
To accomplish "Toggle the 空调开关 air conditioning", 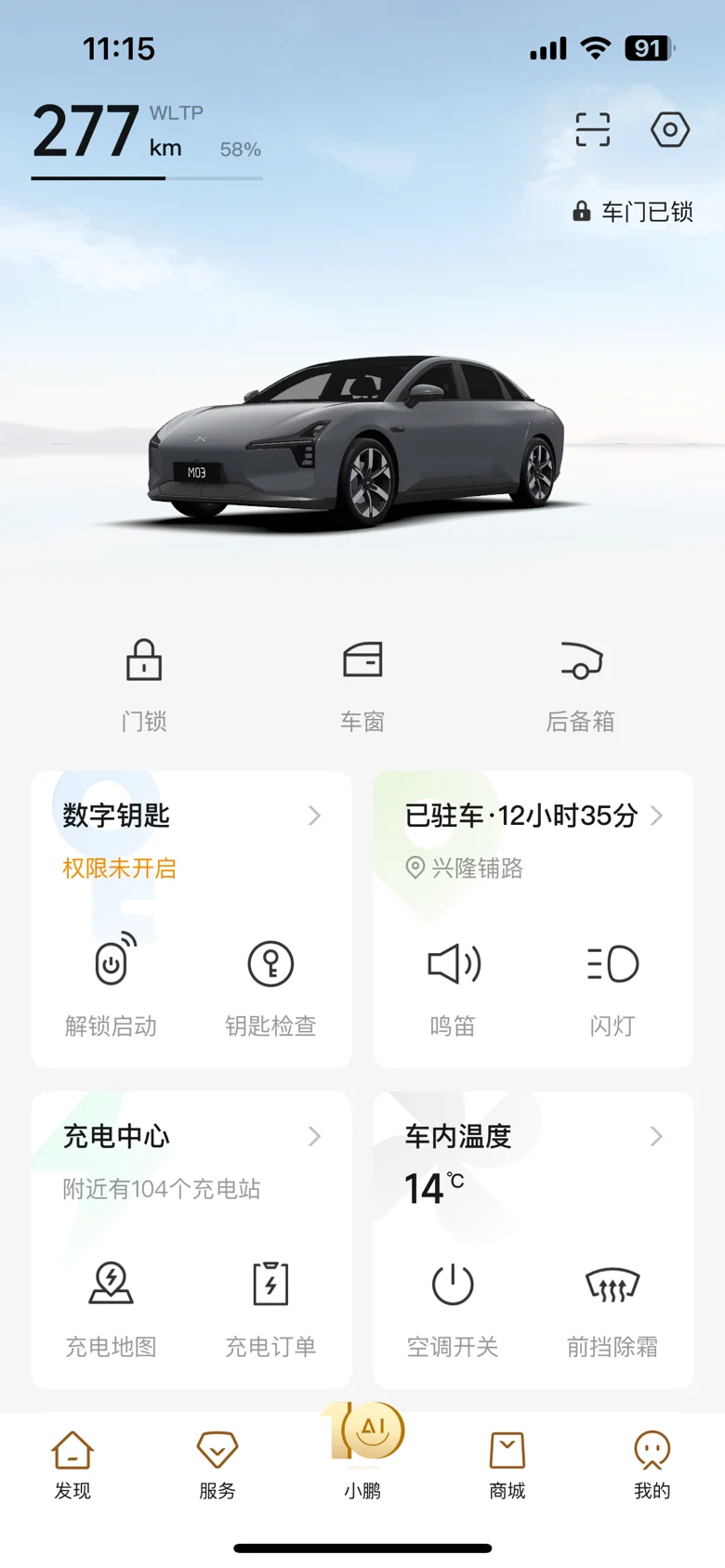I will pyautogui.click(x=453, y=1305).
